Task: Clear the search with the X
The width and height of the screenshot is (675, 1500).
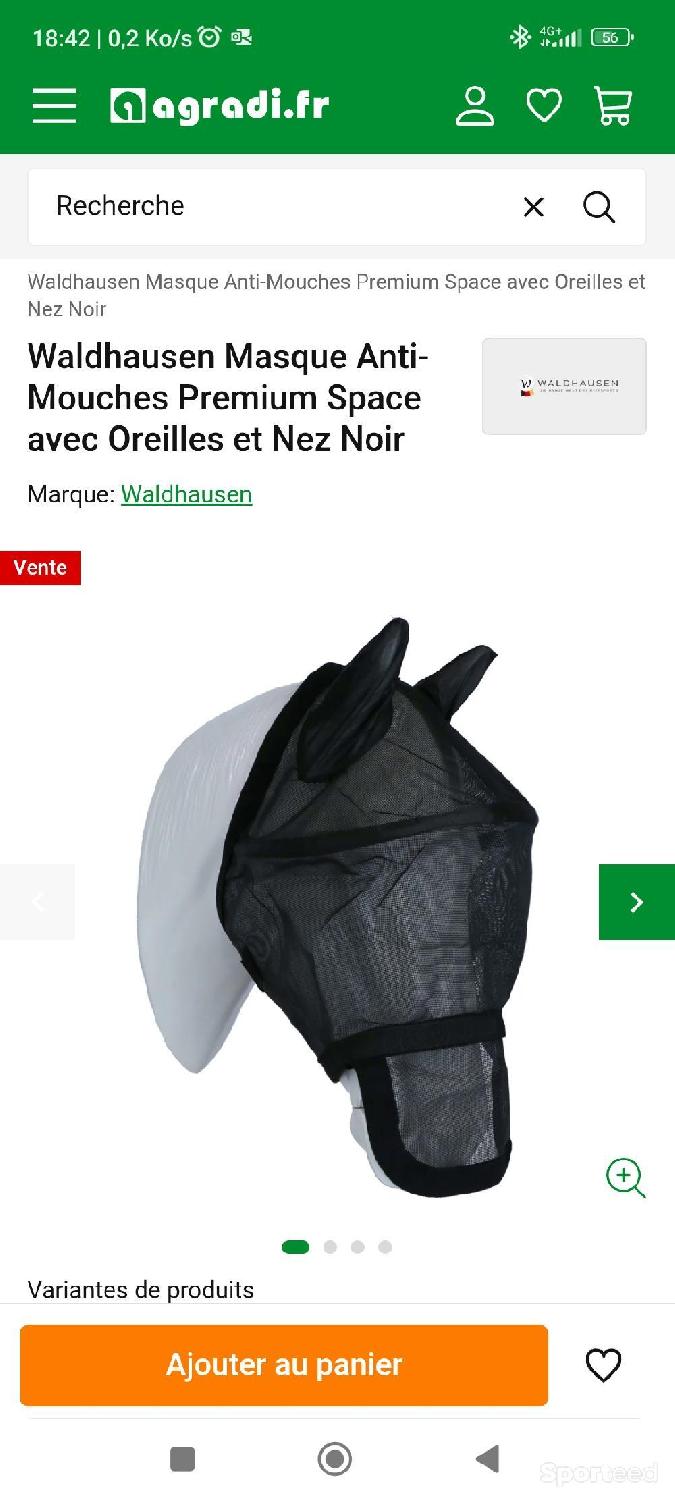Action: pyautogui.click(x=534, y=207)
